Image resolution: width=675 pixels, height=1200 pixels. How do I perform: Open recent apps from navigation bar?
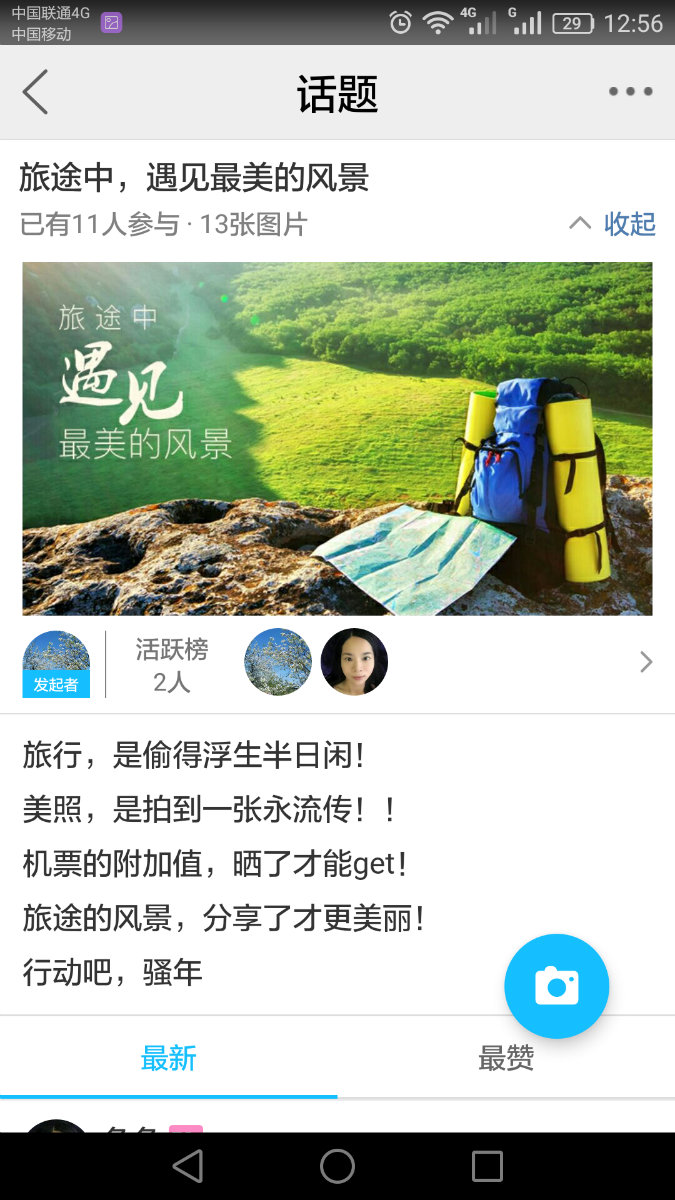(x=487, y=1166)
